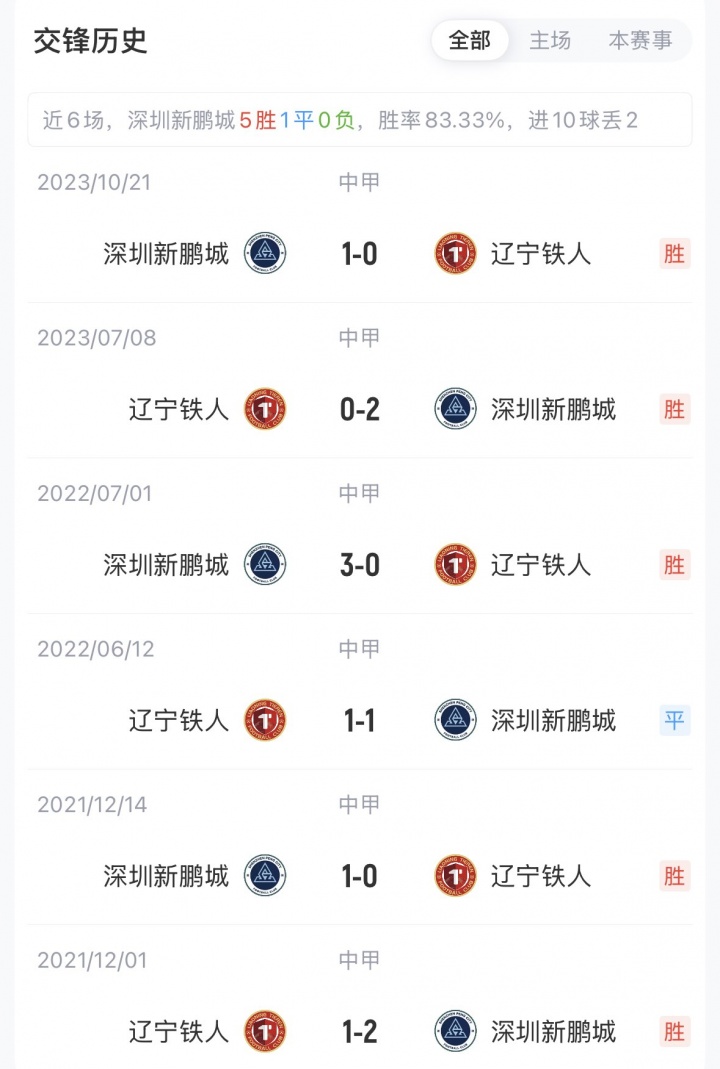Click the 辽宁铁人 crest in the 2022/07/01 match
This screenshot has width=720, height=1069.
click(455, 564)
